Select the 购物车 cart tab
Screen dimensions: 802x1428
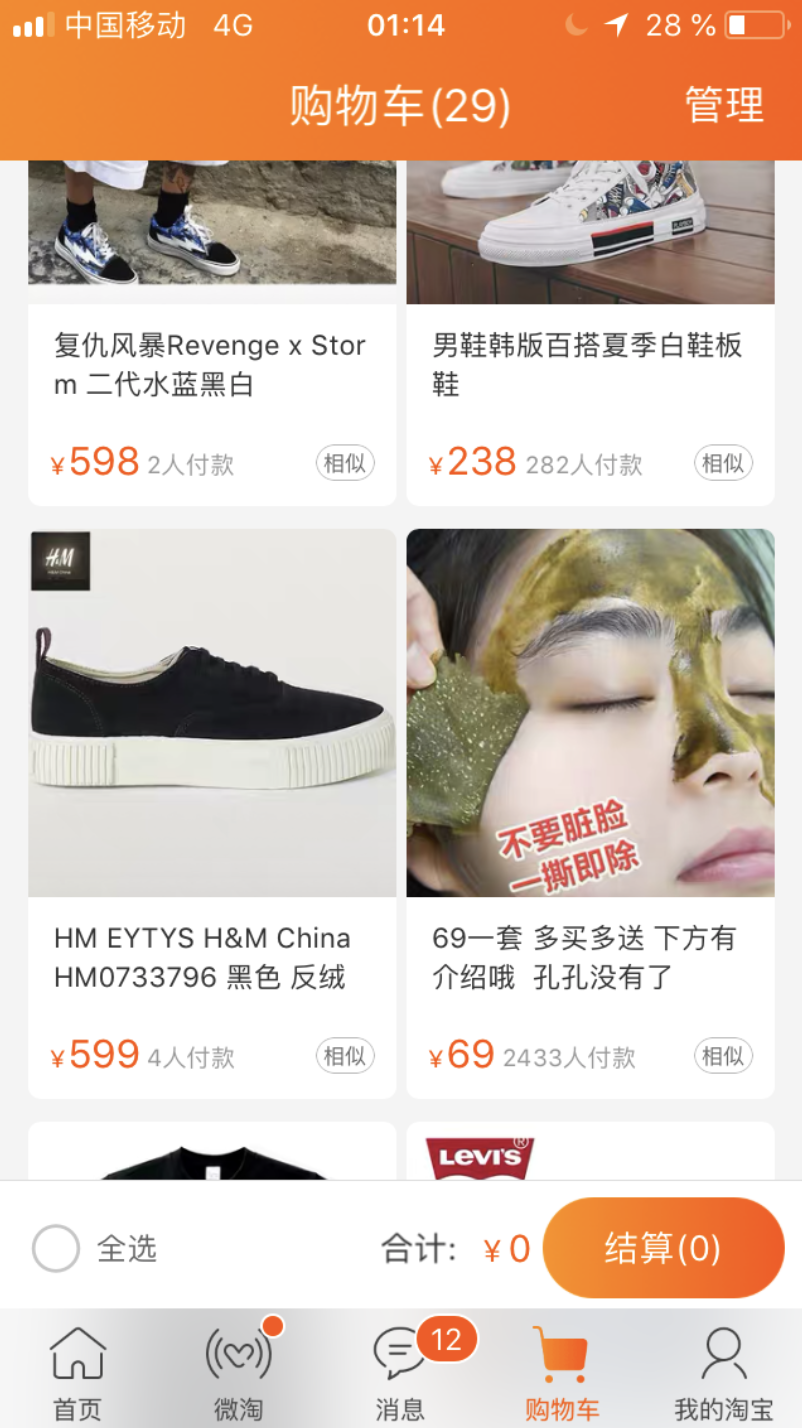pos(561,1372)
